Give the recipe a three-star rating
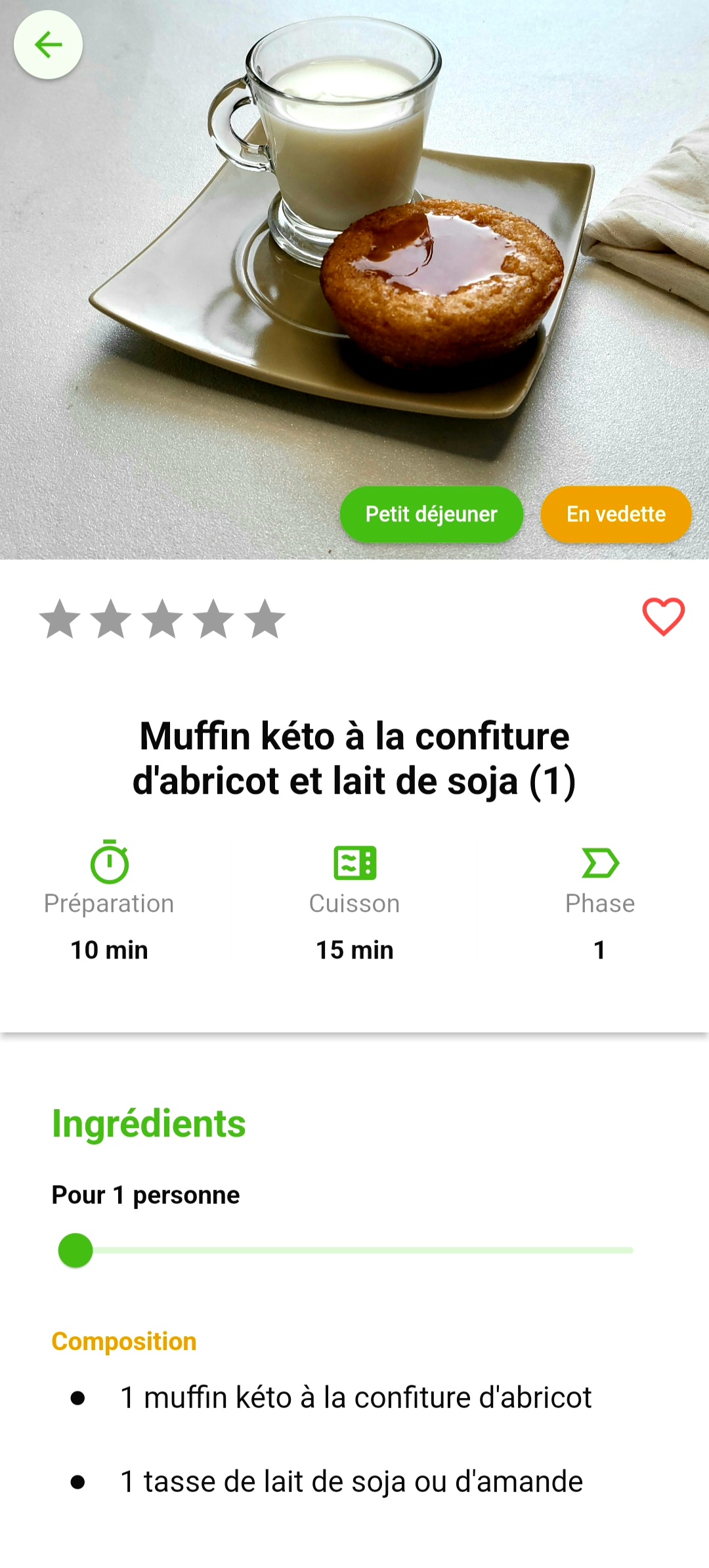This screenshot has height=1568, width=709. pyautogui.click(x=162, y=619)
